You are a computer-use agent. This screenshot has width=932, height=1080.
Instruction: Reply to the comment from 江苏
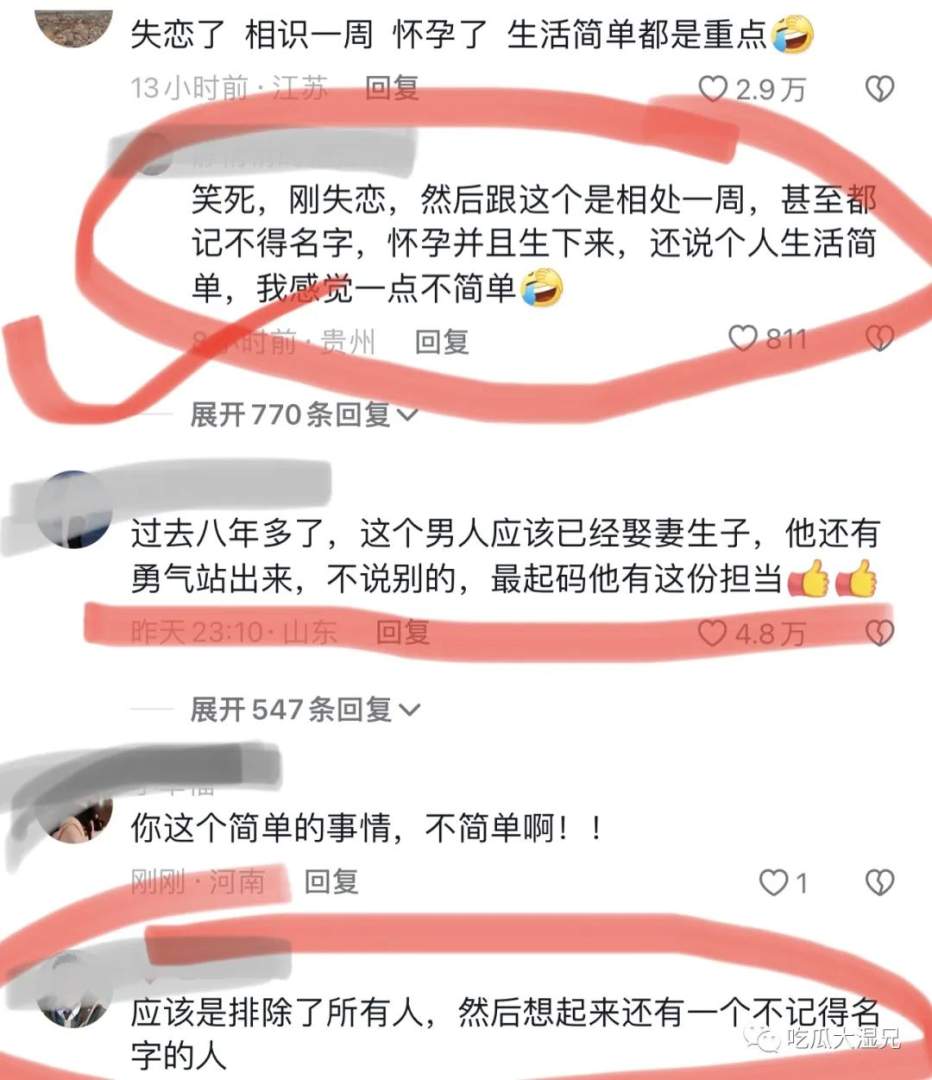[391, 89]
